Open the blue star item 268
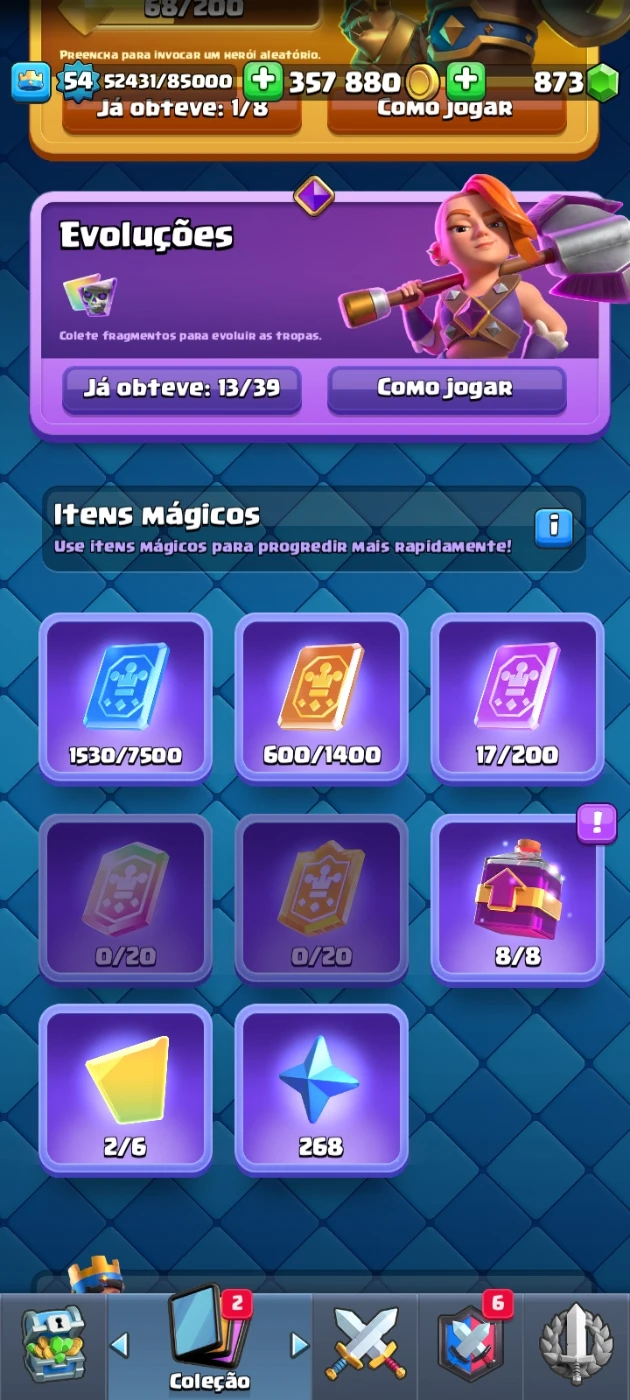Screen dimensions: 630x1400 pyautogui.click(x=321, y=1088)
